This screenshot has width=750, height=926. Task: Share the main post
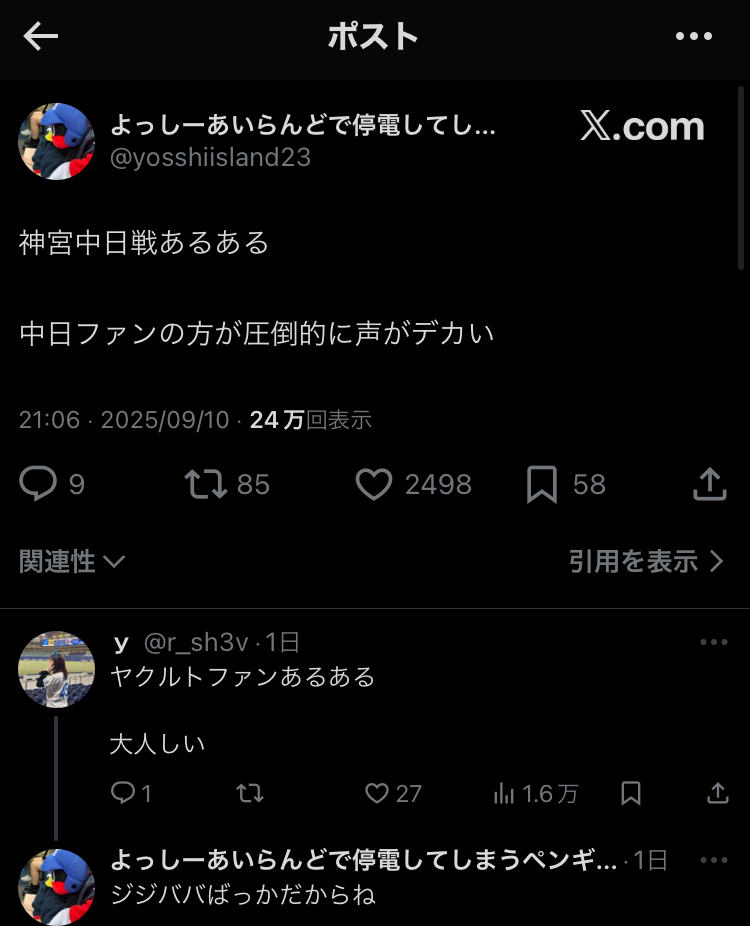[x=709, y=485]
